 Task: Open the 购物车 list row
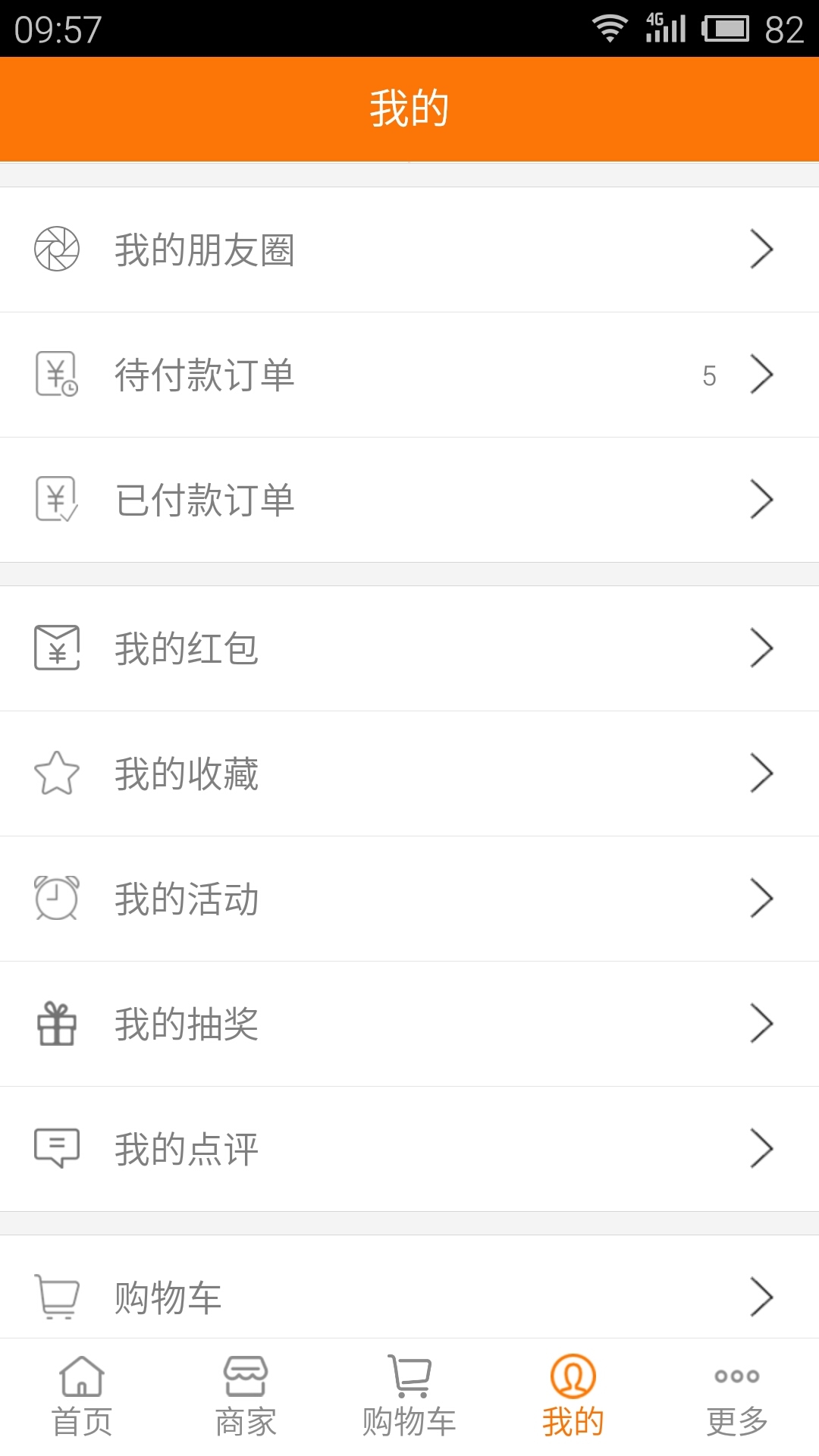click(x=409, y=1295)
